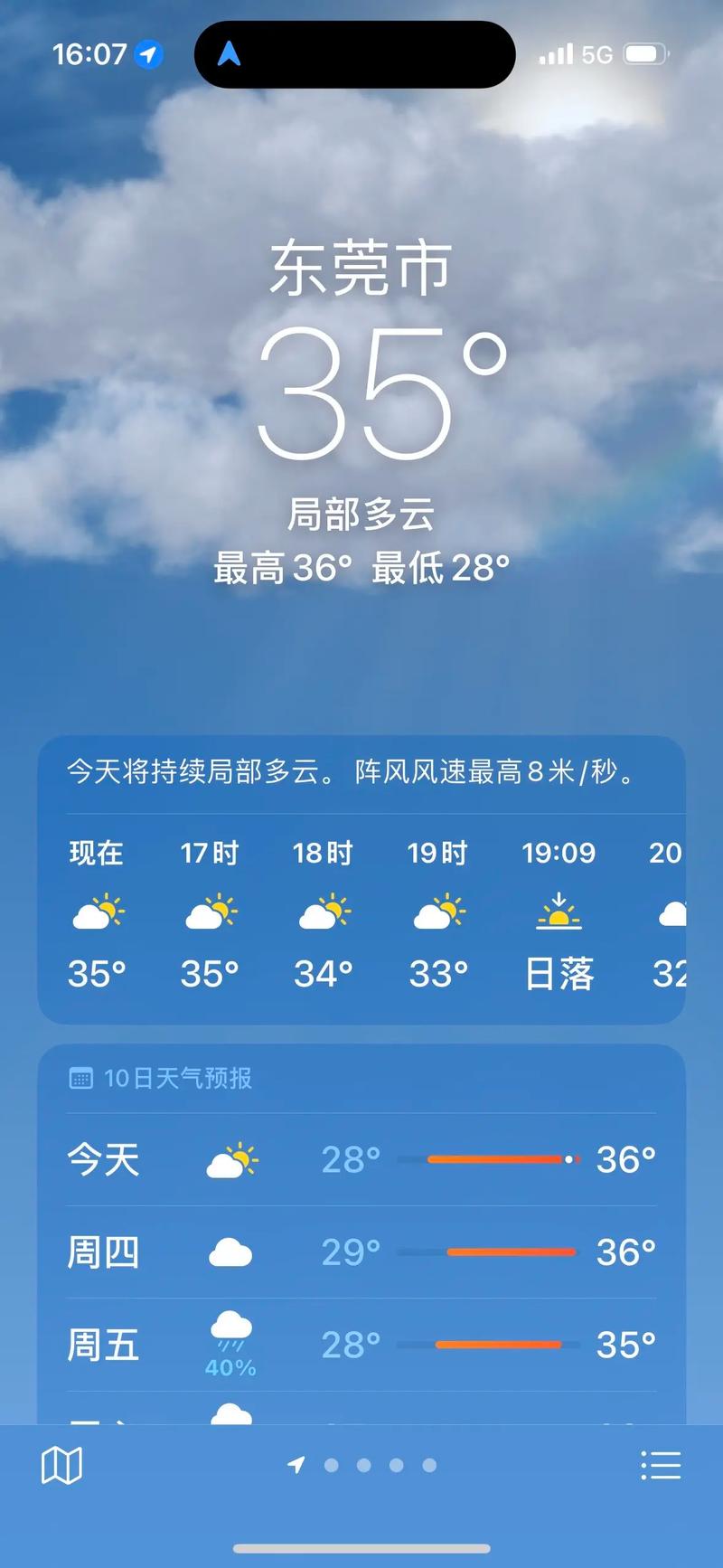Tap the 局部多云 condition text
Screen dimensions: 723x1568
[x=361, y=514]
